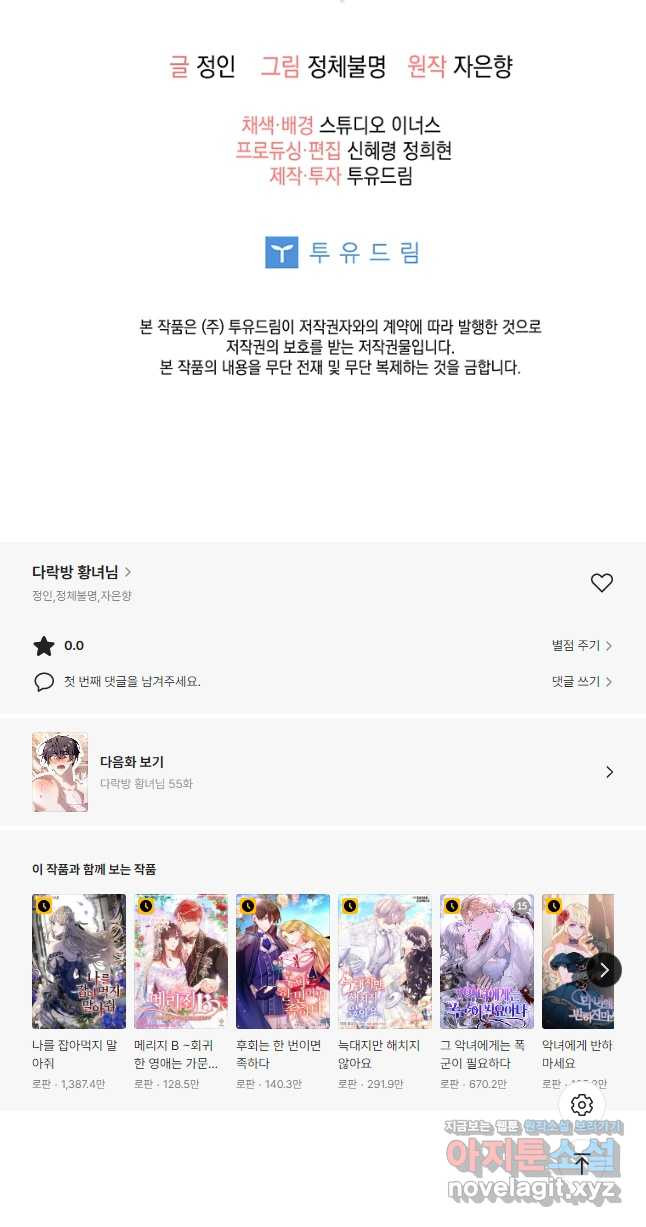Open the 늑대지만 해치지 않아요 card
This screenshot has height=1227, width=646.
pos(385,961)
